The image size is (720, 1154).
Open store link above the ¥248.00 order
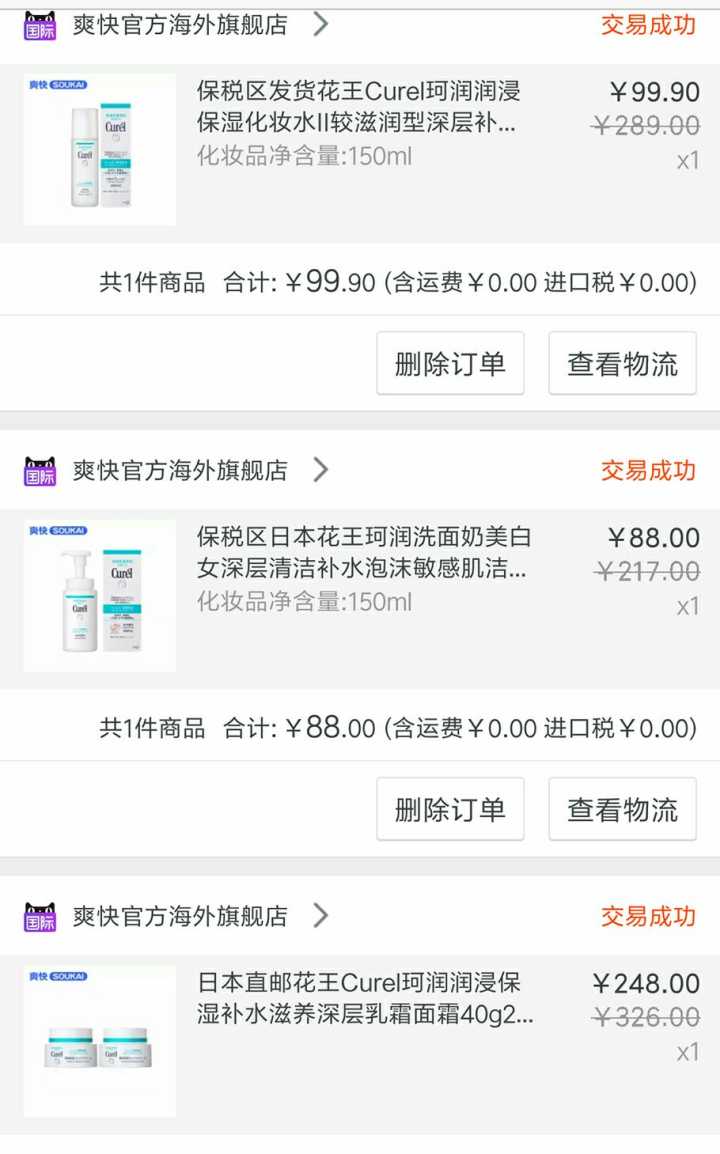tap(180, 916)
